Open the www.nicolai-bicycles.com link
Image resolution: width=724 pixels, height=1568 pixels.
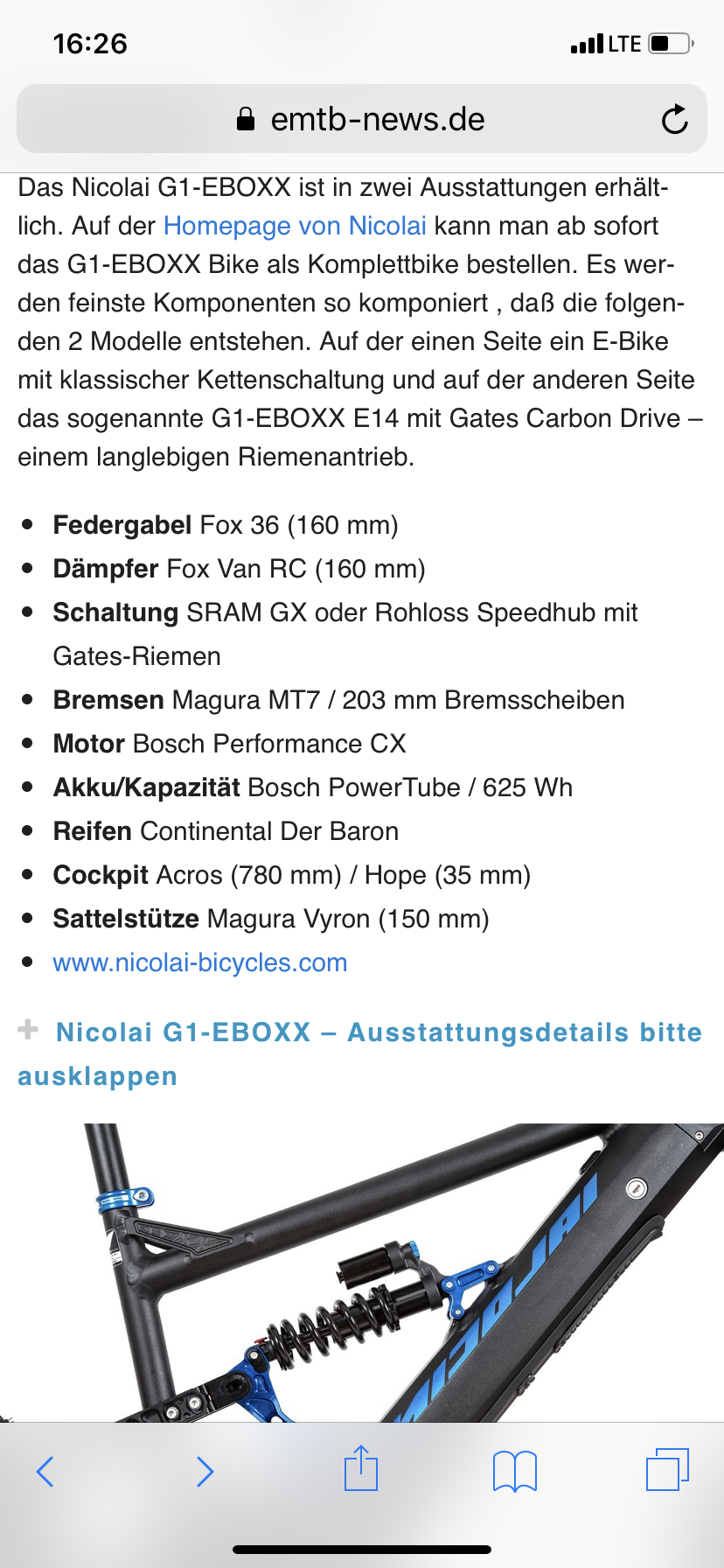(200, 962)
